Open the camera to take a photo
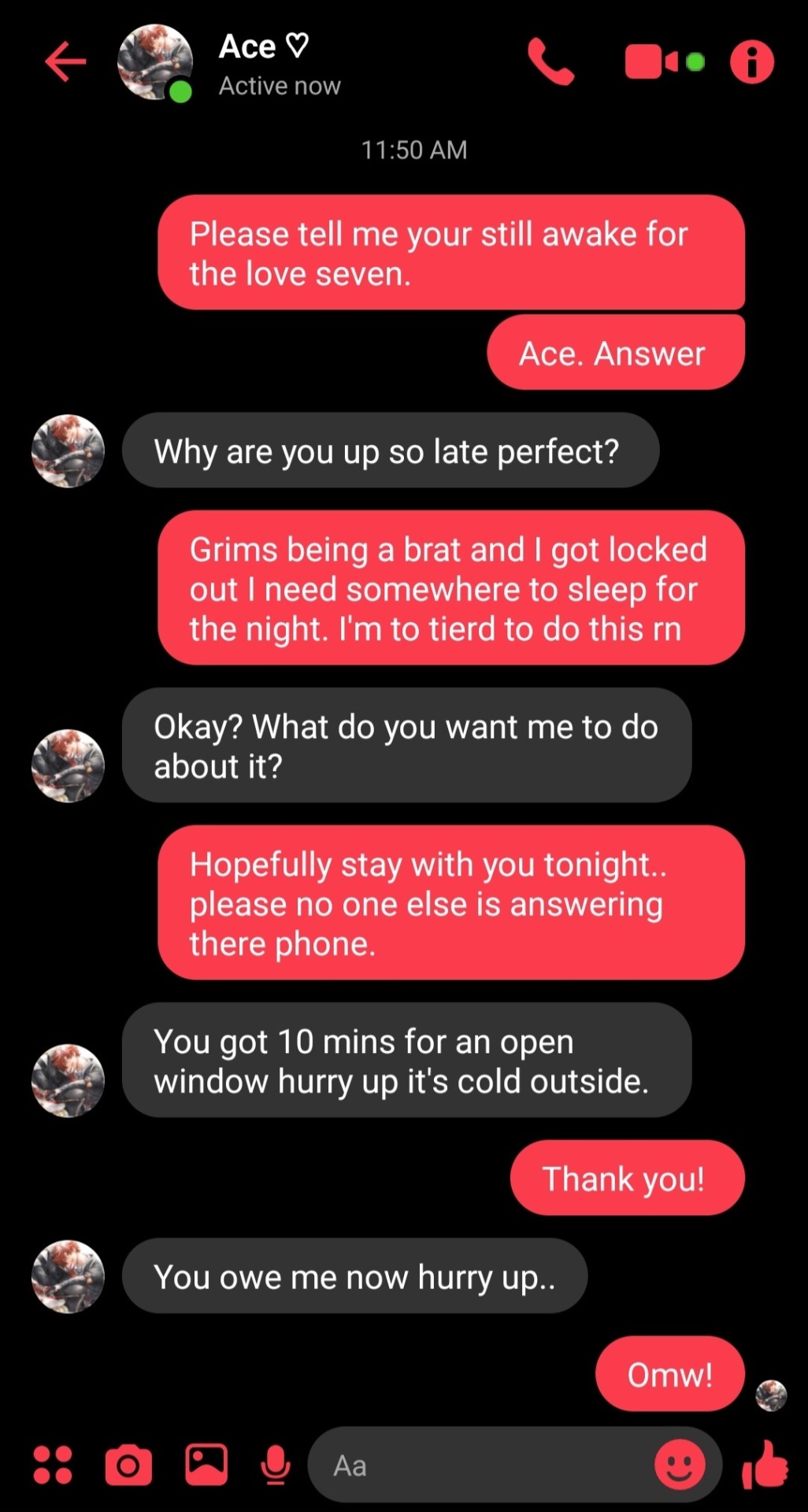This screenshot has width=808, height=1512. (x=128, y=1465)
